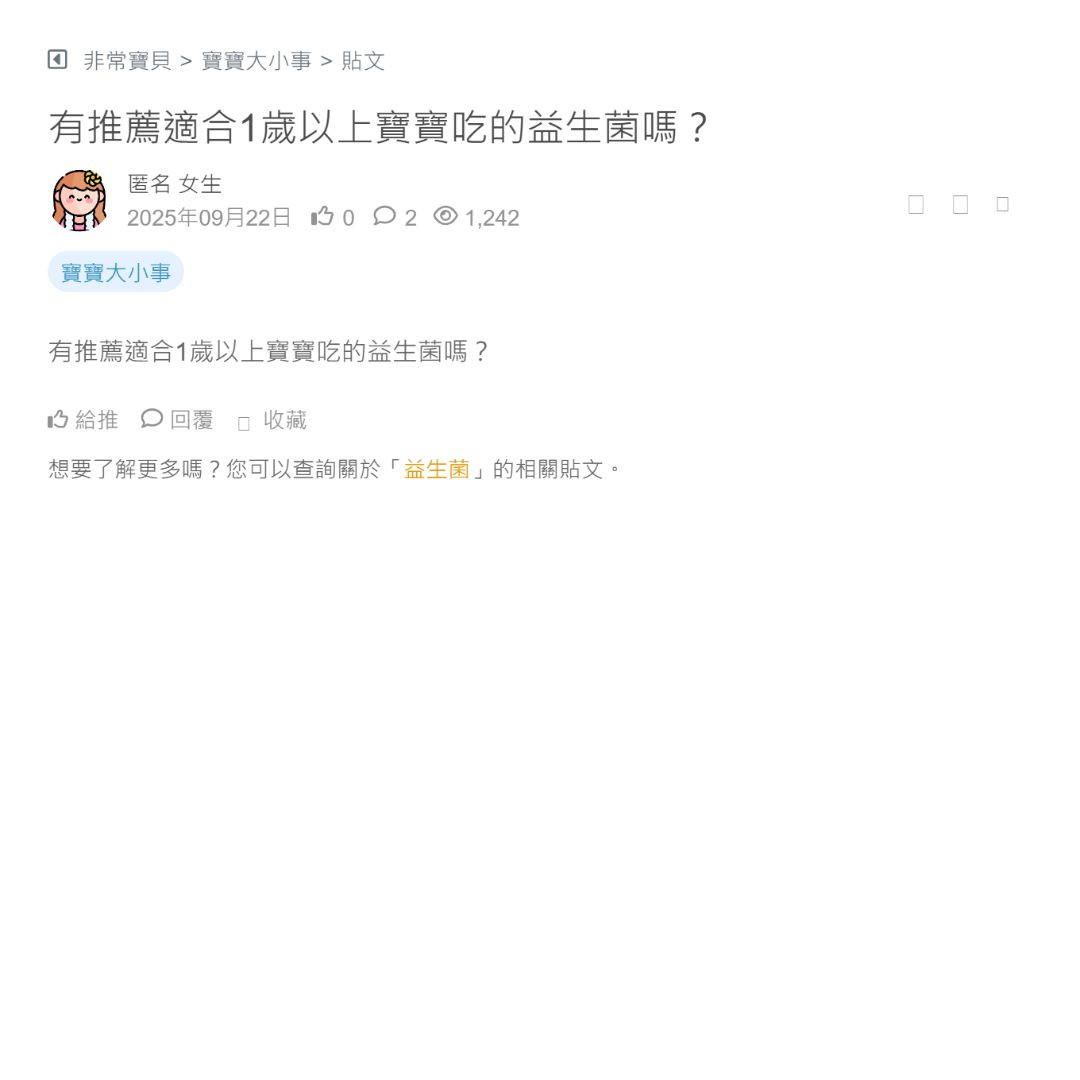Viewport: 1080px width, 1080px height.
Task: Save the post with 收藏
Action: [273, 420]
